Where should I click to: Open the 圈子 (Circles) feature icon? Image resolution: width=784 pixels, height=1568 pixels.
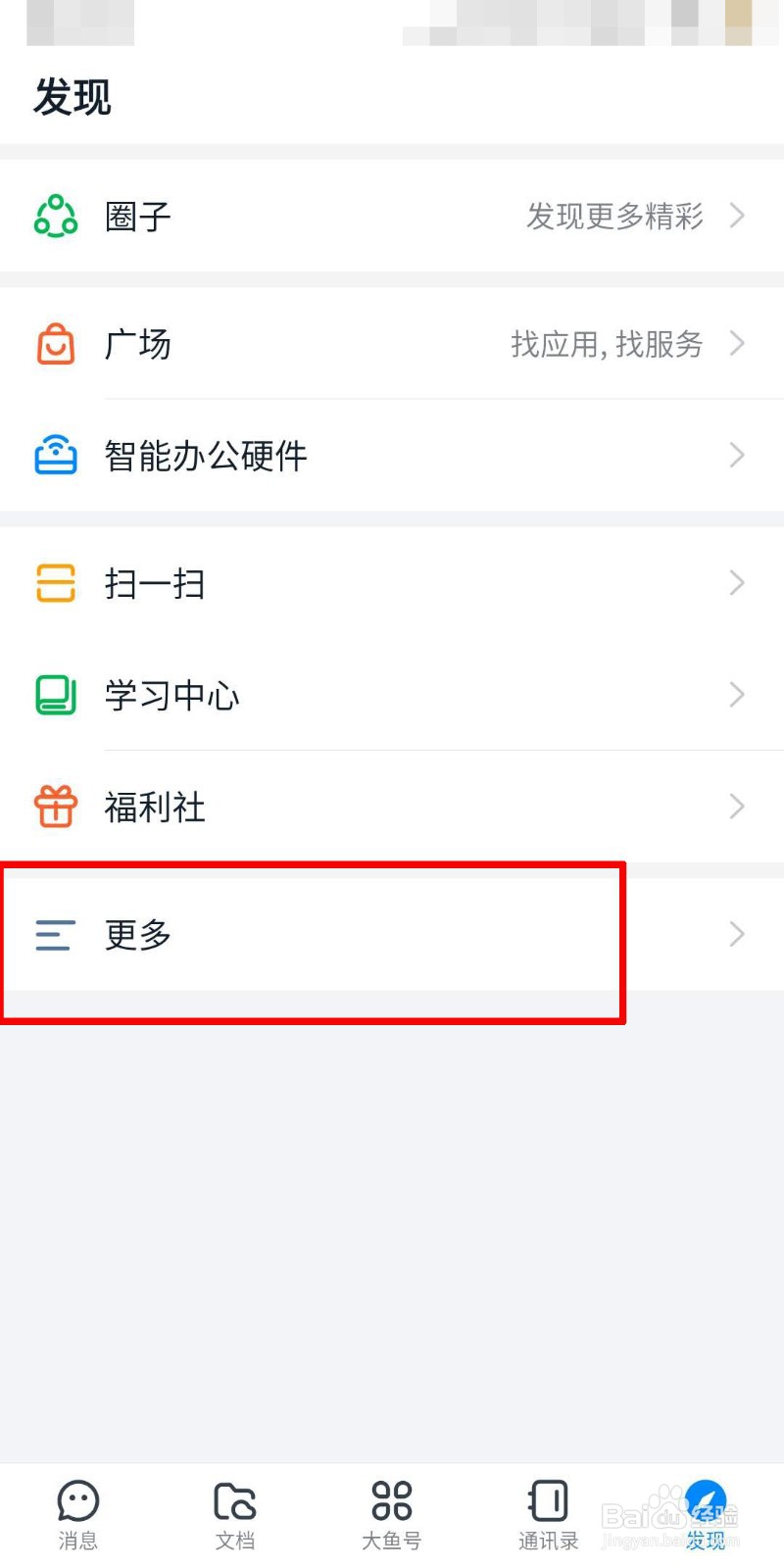tap(56, 216)
